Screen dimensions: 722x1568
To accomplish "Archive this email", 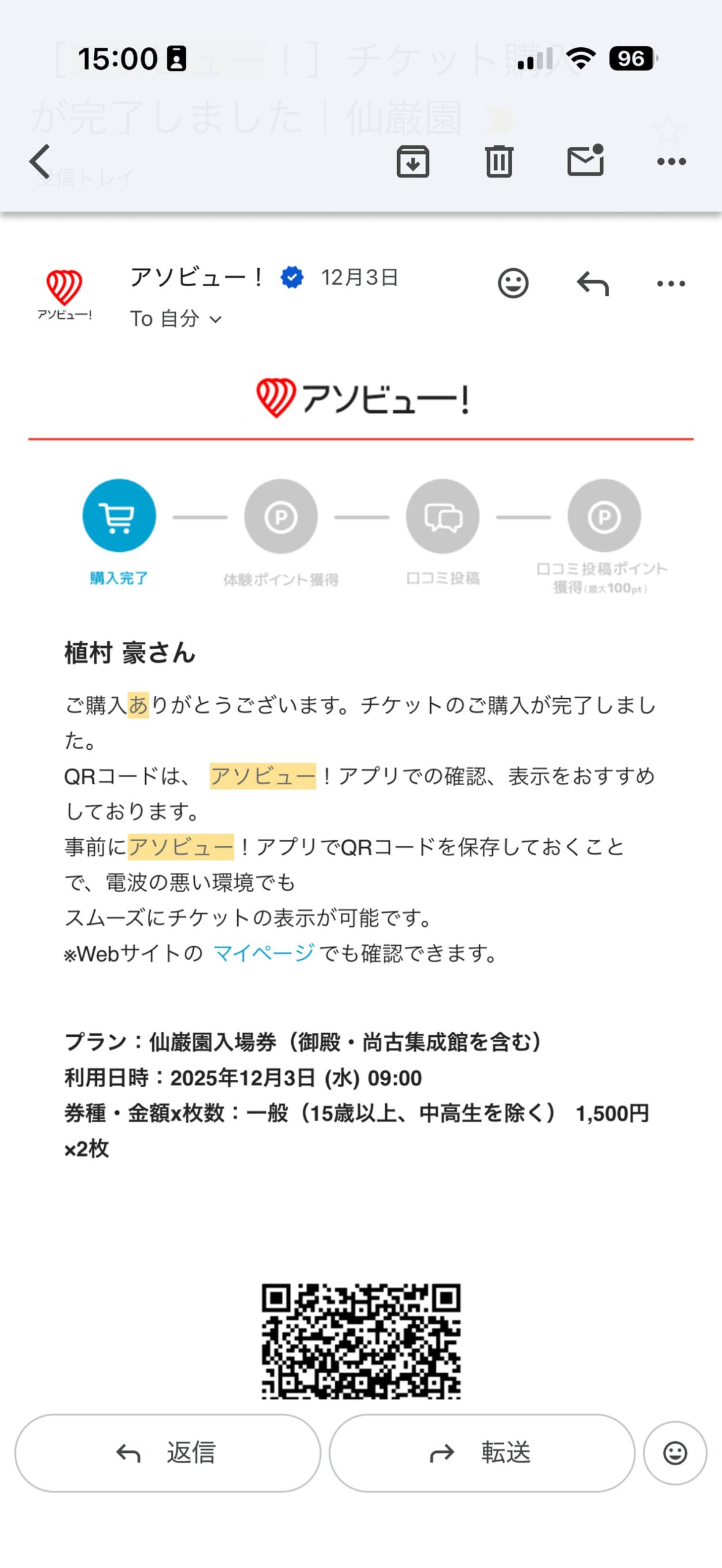I will (412, 162).
